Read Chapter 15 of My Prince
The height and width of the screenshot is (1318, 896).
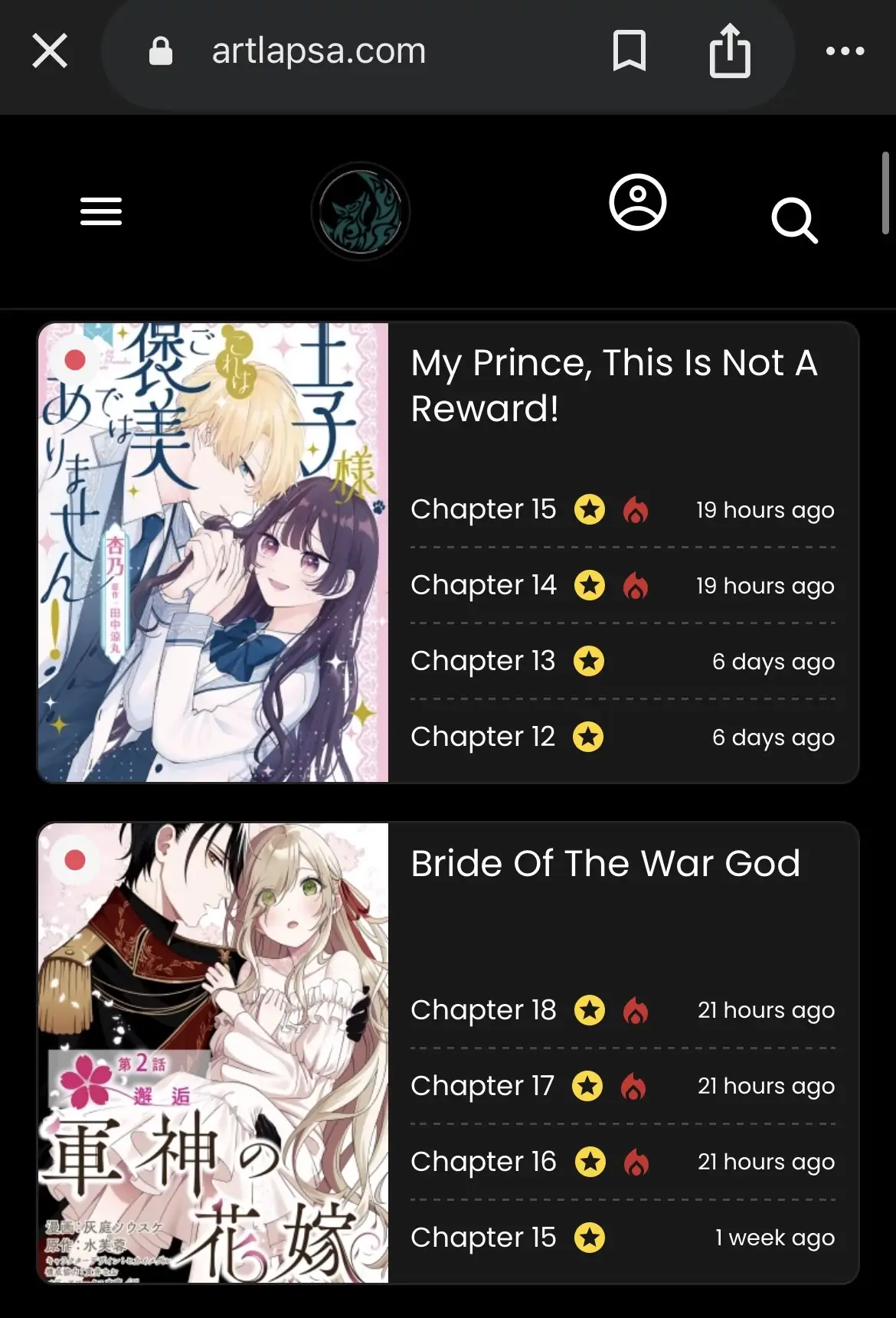pyautogui.click(x=483, y=509)
